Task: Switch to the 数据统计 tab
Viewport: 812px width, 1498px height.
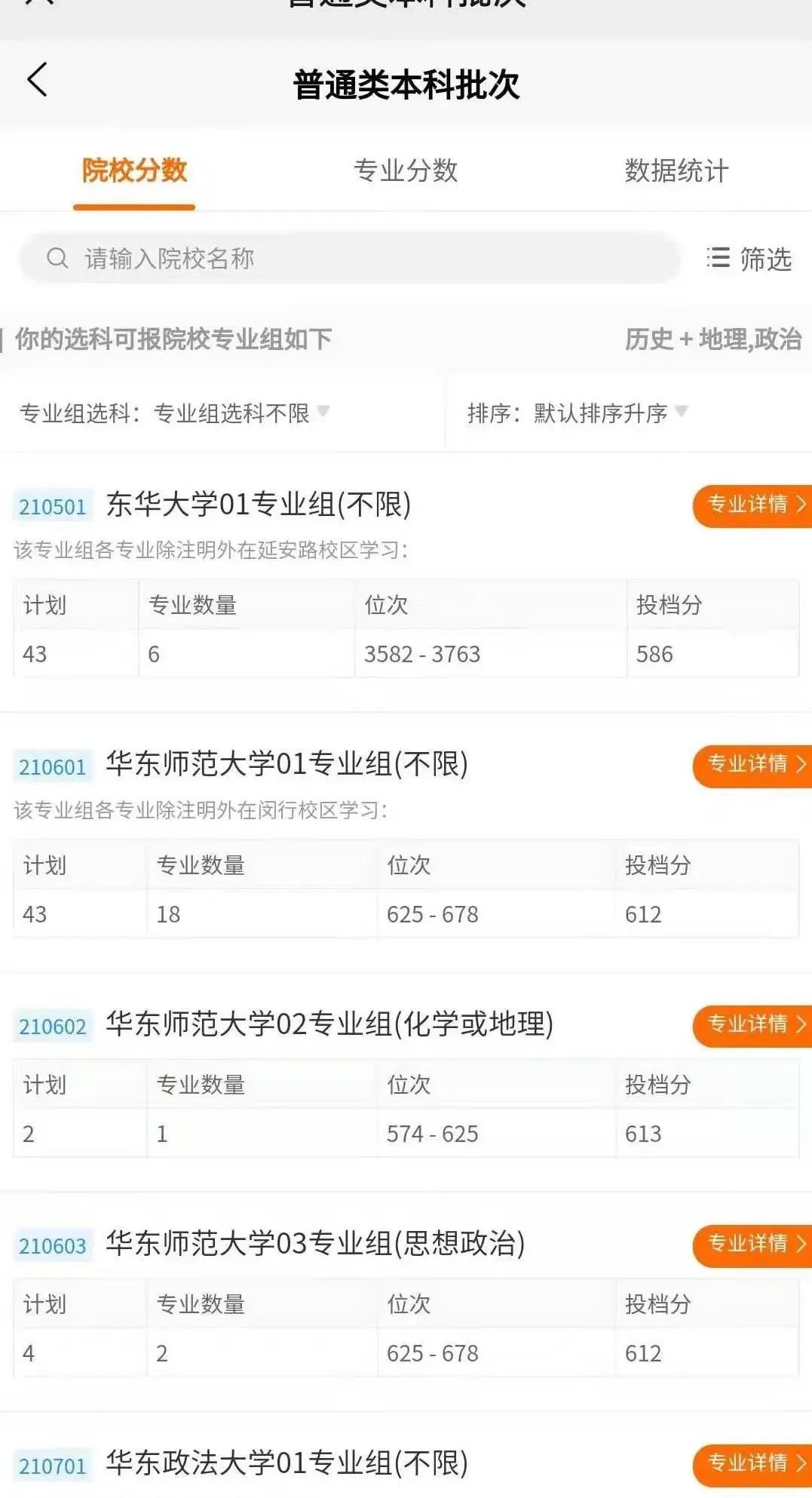Action: 676,170
